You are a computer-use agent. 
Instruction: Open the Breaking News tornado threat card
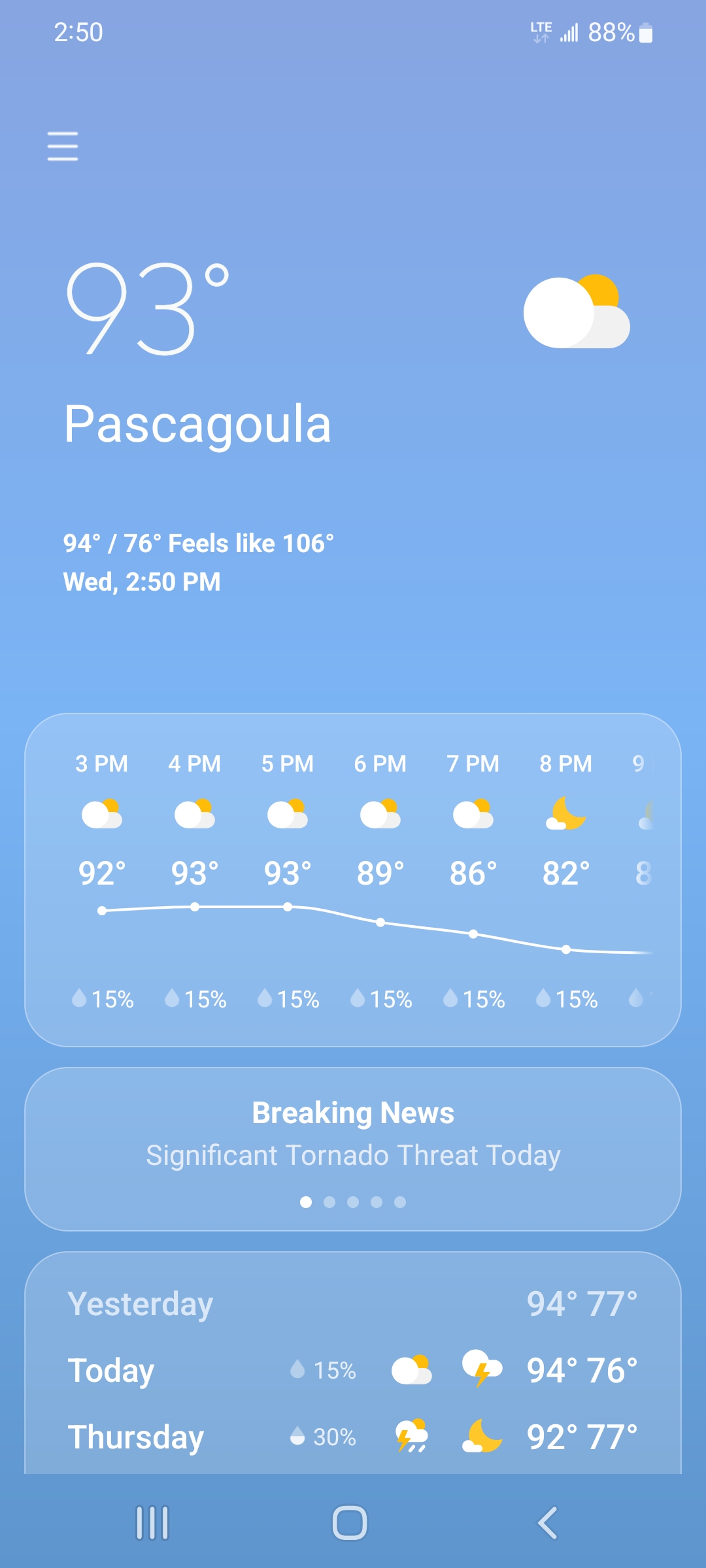(x=353, y=1149)
